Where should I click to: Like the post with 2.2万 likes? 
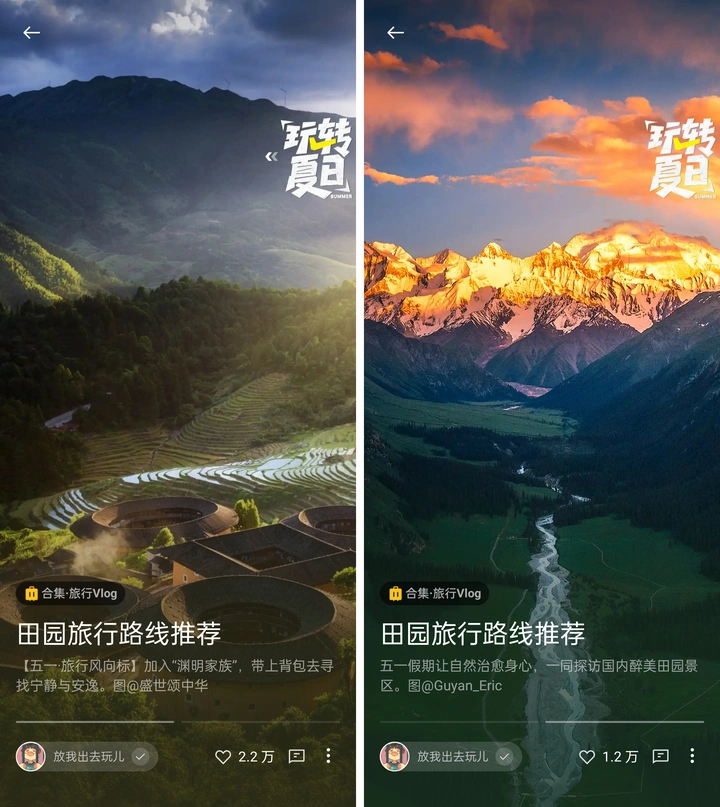(x=224, y=757)
